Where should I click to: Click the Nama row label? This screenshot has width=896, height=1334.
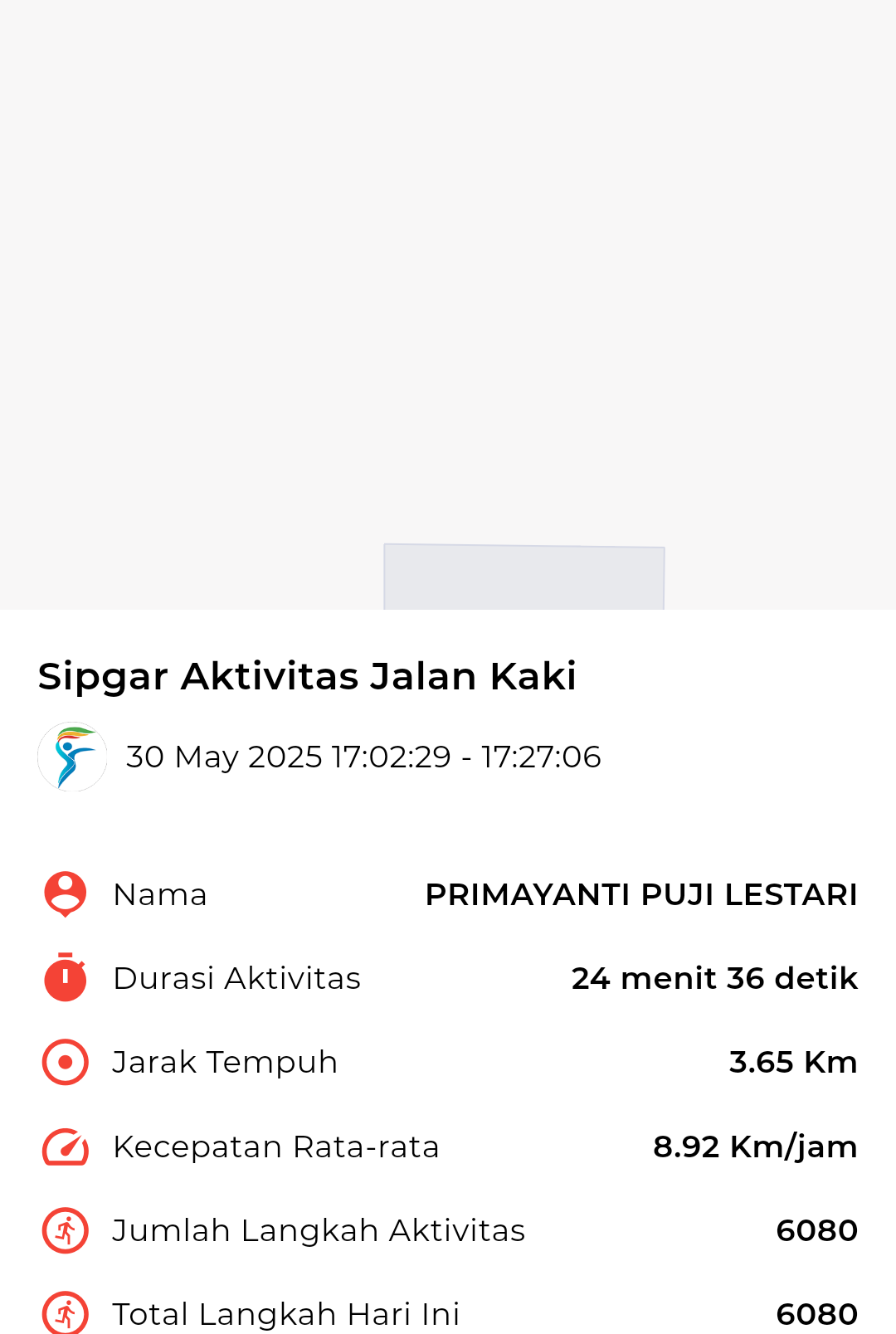click(160, 893)
